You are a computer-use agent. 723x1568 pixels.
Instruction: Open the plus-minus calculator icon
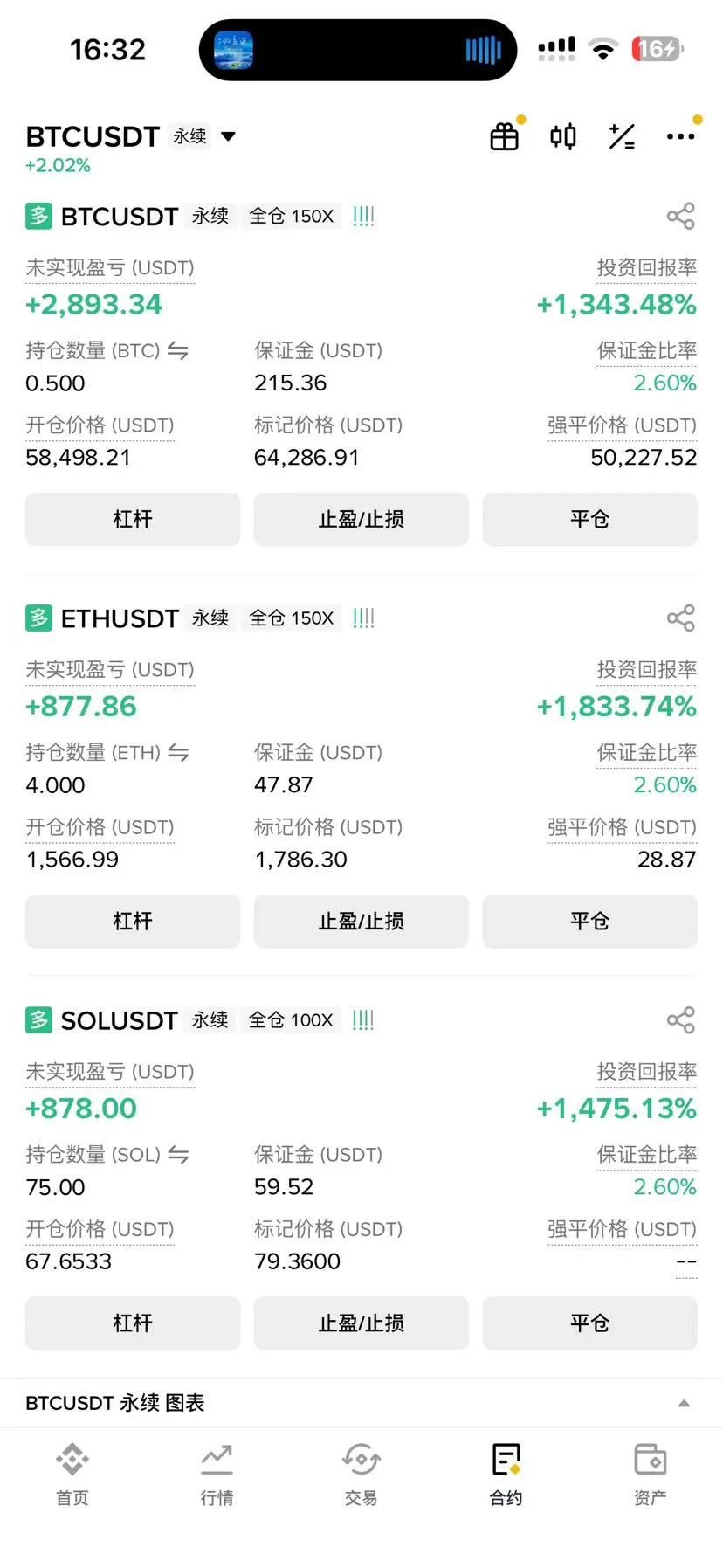[622, 136]
